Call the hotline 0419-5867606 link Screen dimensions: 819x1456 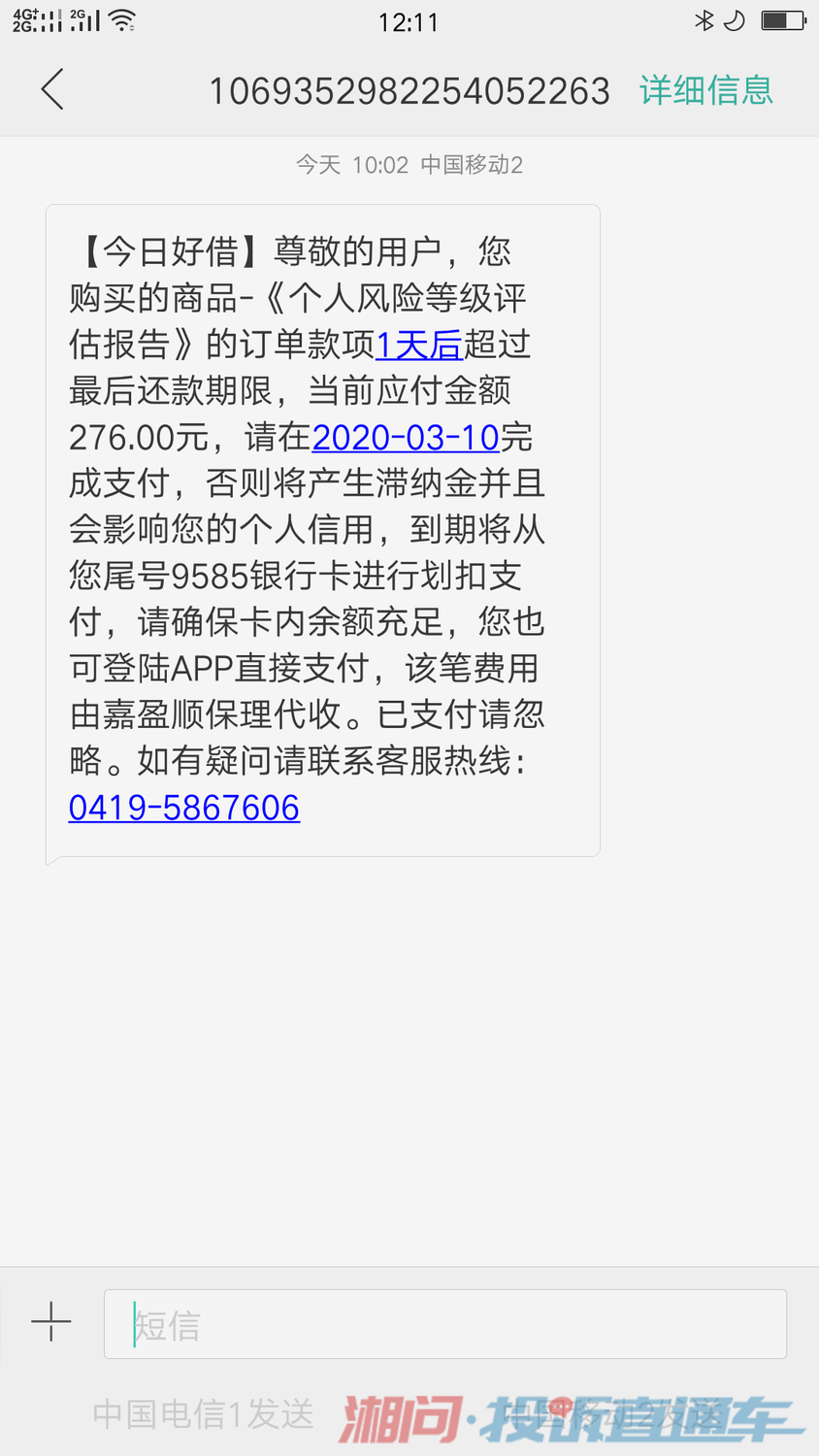point(184,808)
